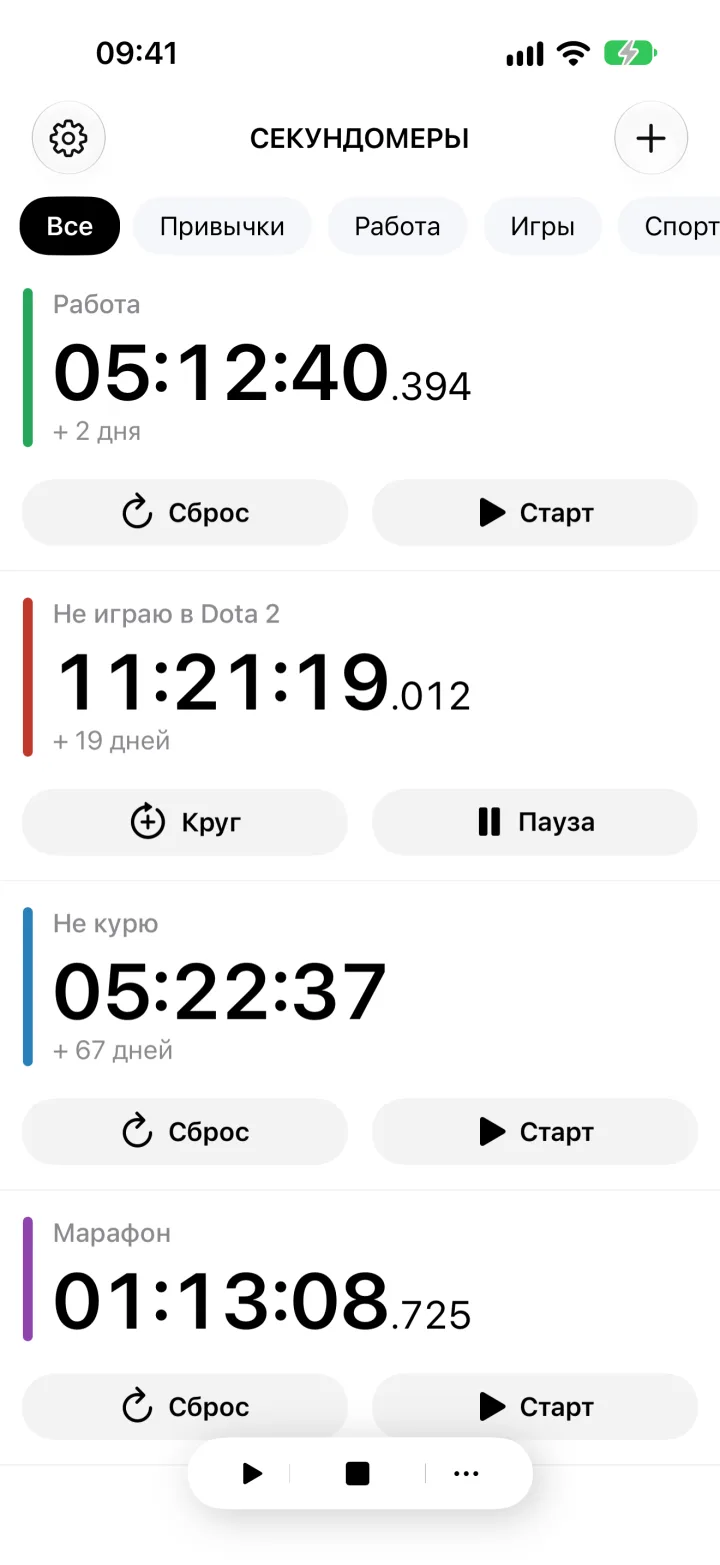Image resolution: width=720 pixels, height=1565 pixels.
Task: Show the Спорт category
Action: coord(670,226)
